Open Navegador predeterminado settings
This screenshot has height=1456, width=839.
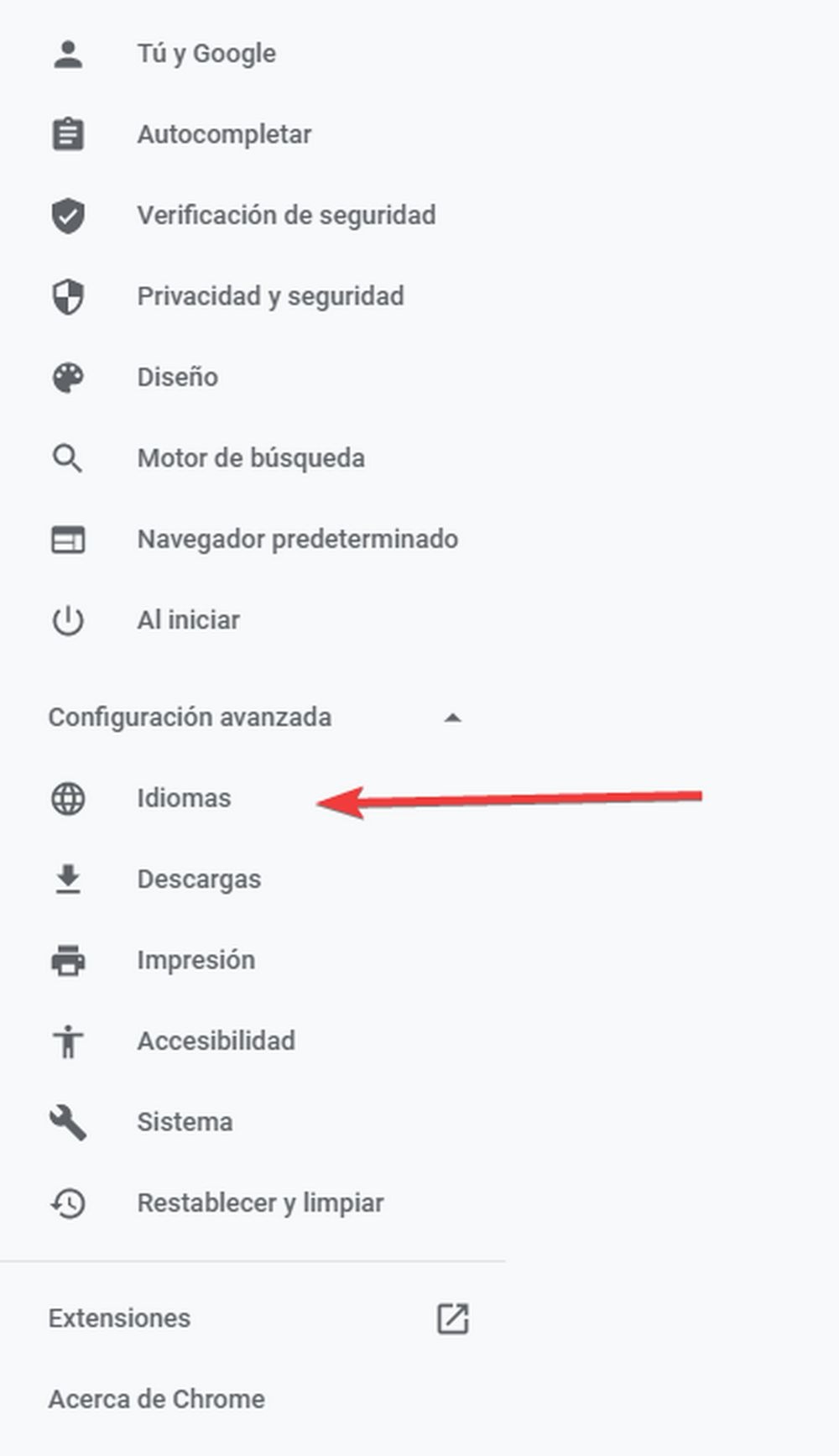tap(297, 539)
